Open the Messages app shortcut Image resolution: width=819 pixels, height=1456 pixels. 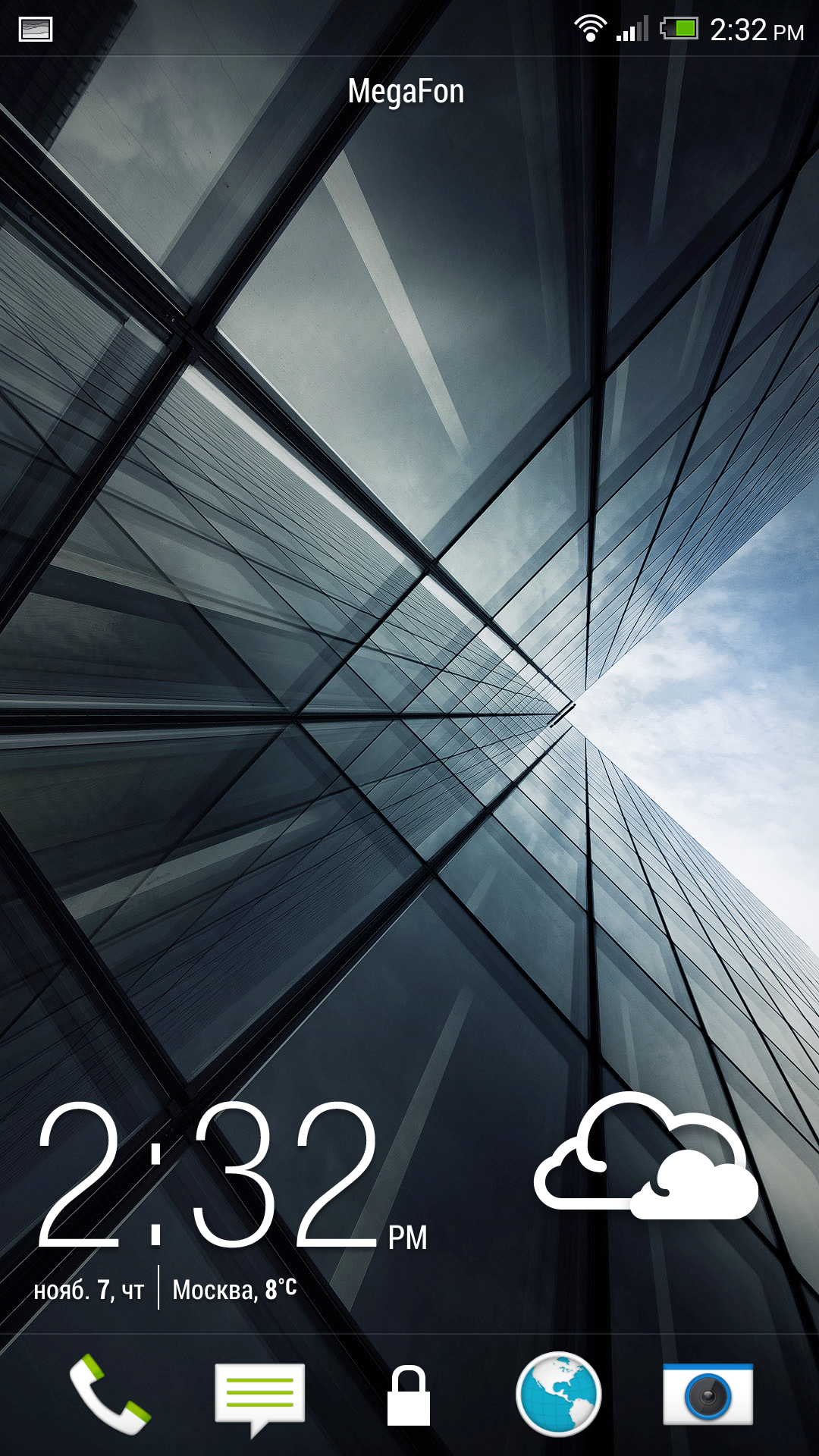point(259,1395)
